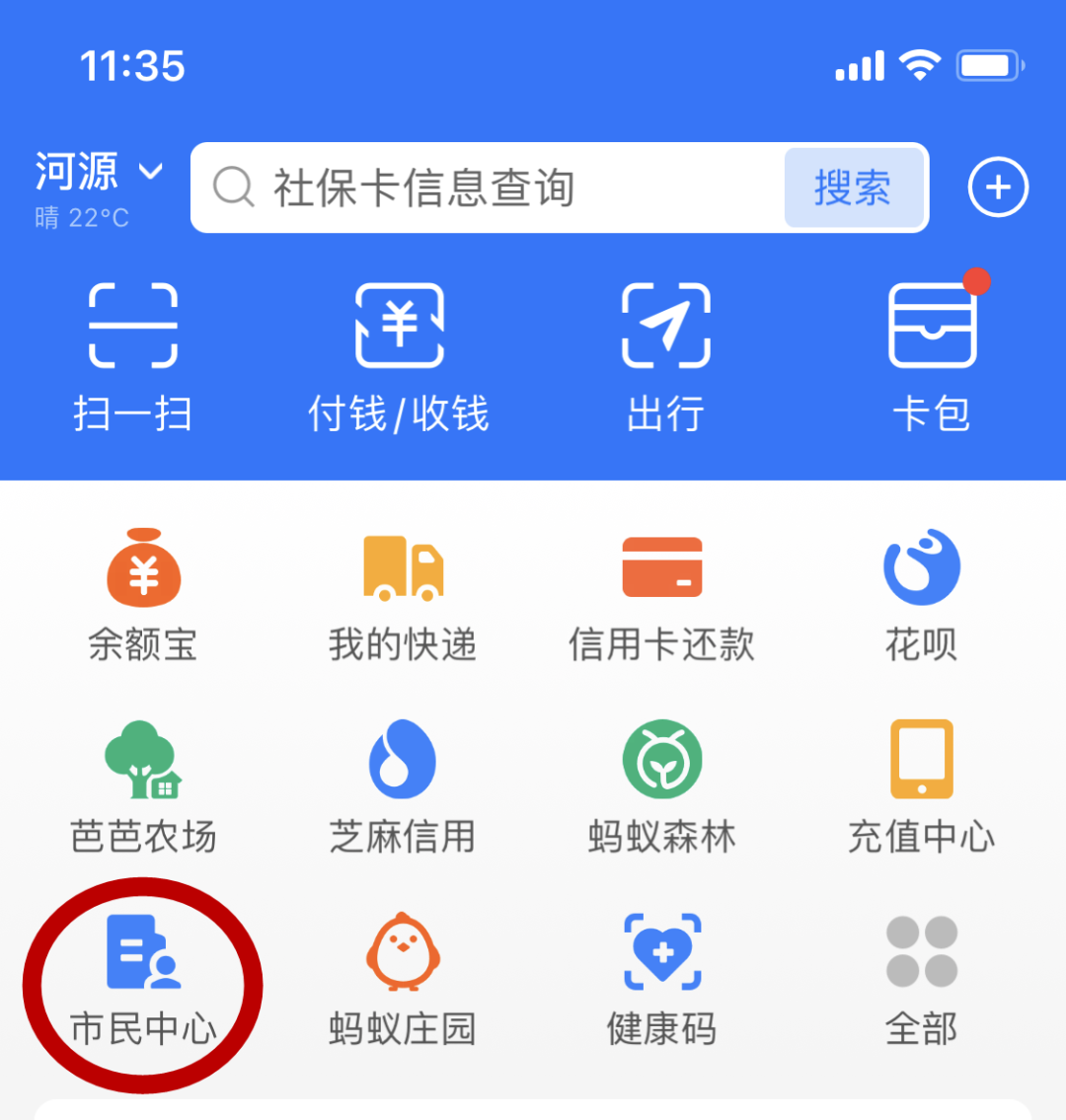View 全部 apps

click(921, 979)
